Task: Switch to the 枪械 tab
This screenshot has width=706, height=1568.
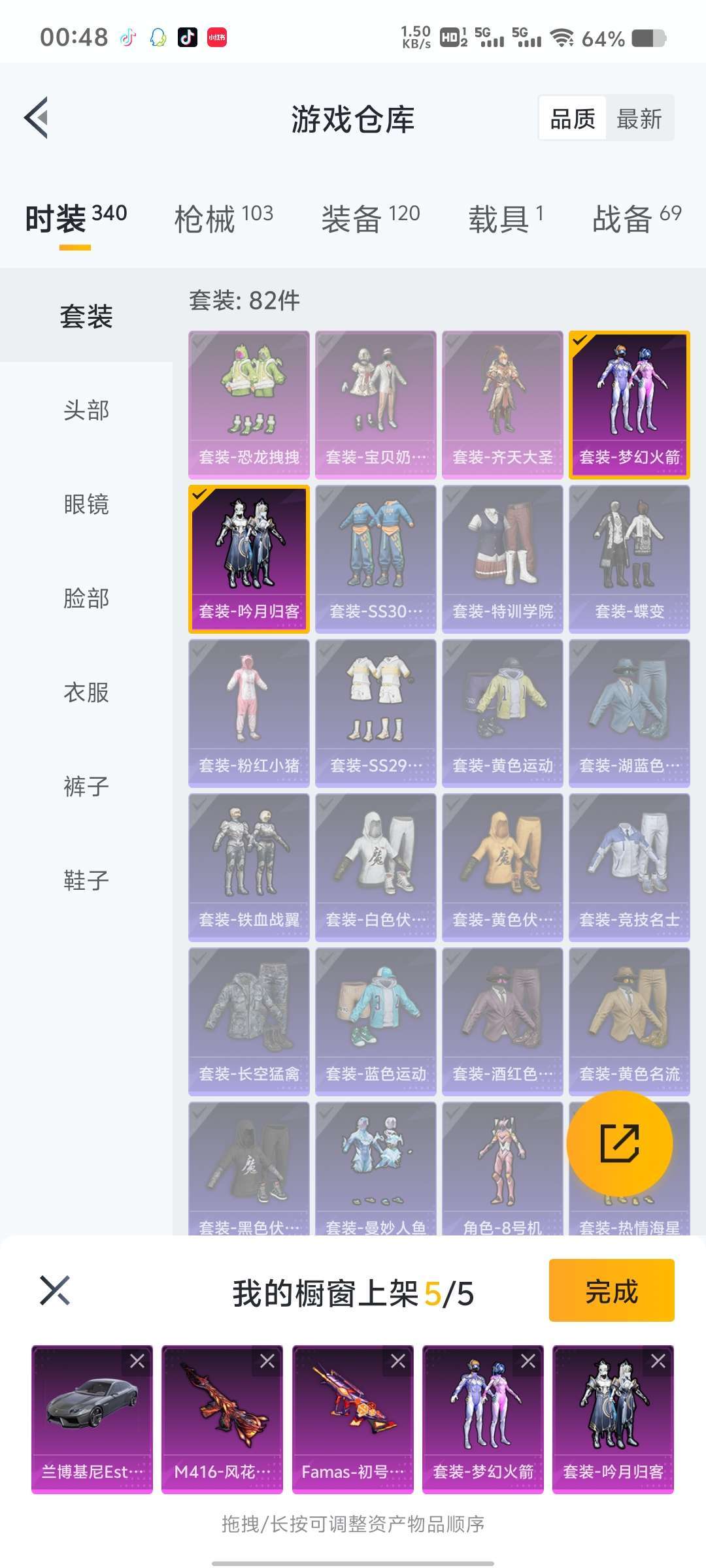Action: pyautogui.click(x=224, y=218)
